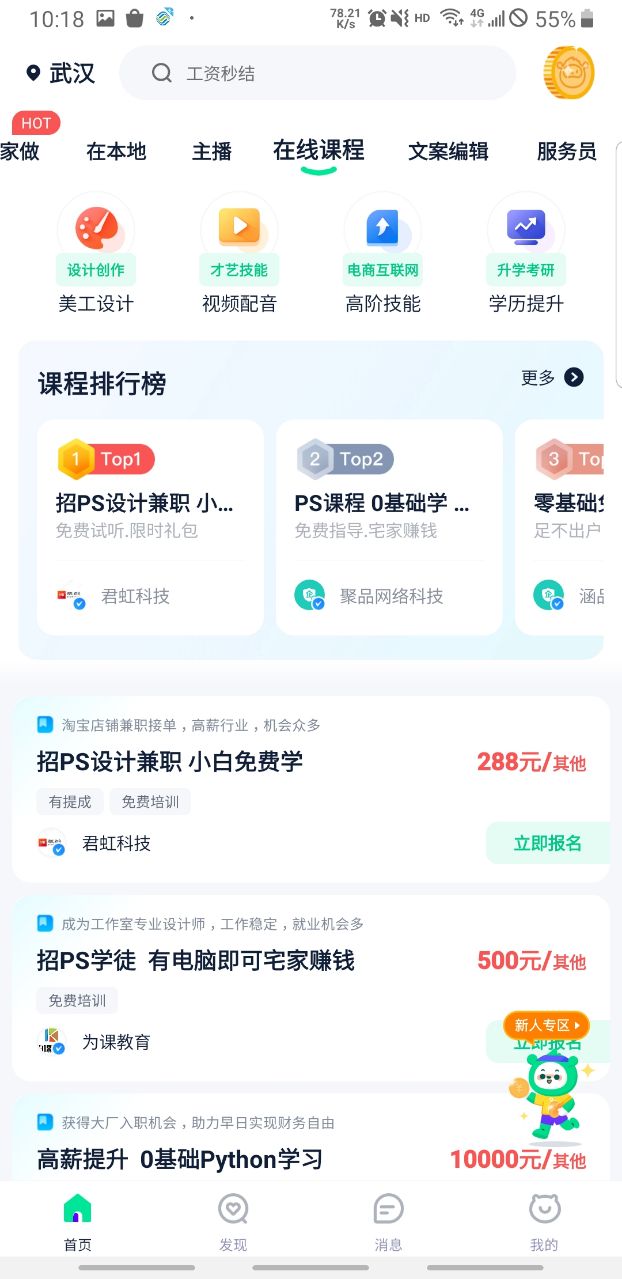Open the Top1 course card from 君虹科技

tap(150, 527)
